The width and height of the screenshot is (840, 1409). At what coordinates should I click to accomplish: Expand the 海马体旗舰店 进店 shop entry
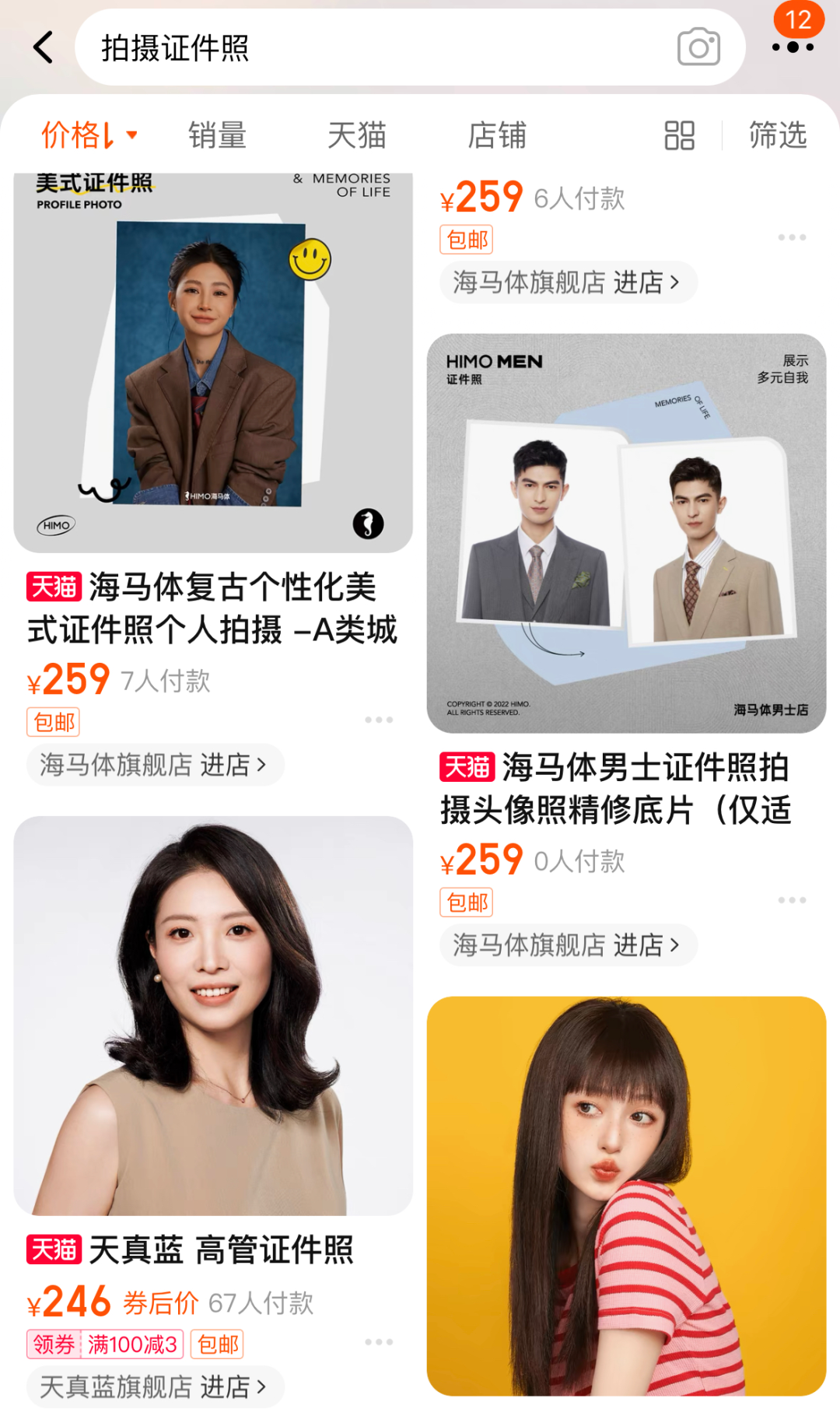[154, 765]
